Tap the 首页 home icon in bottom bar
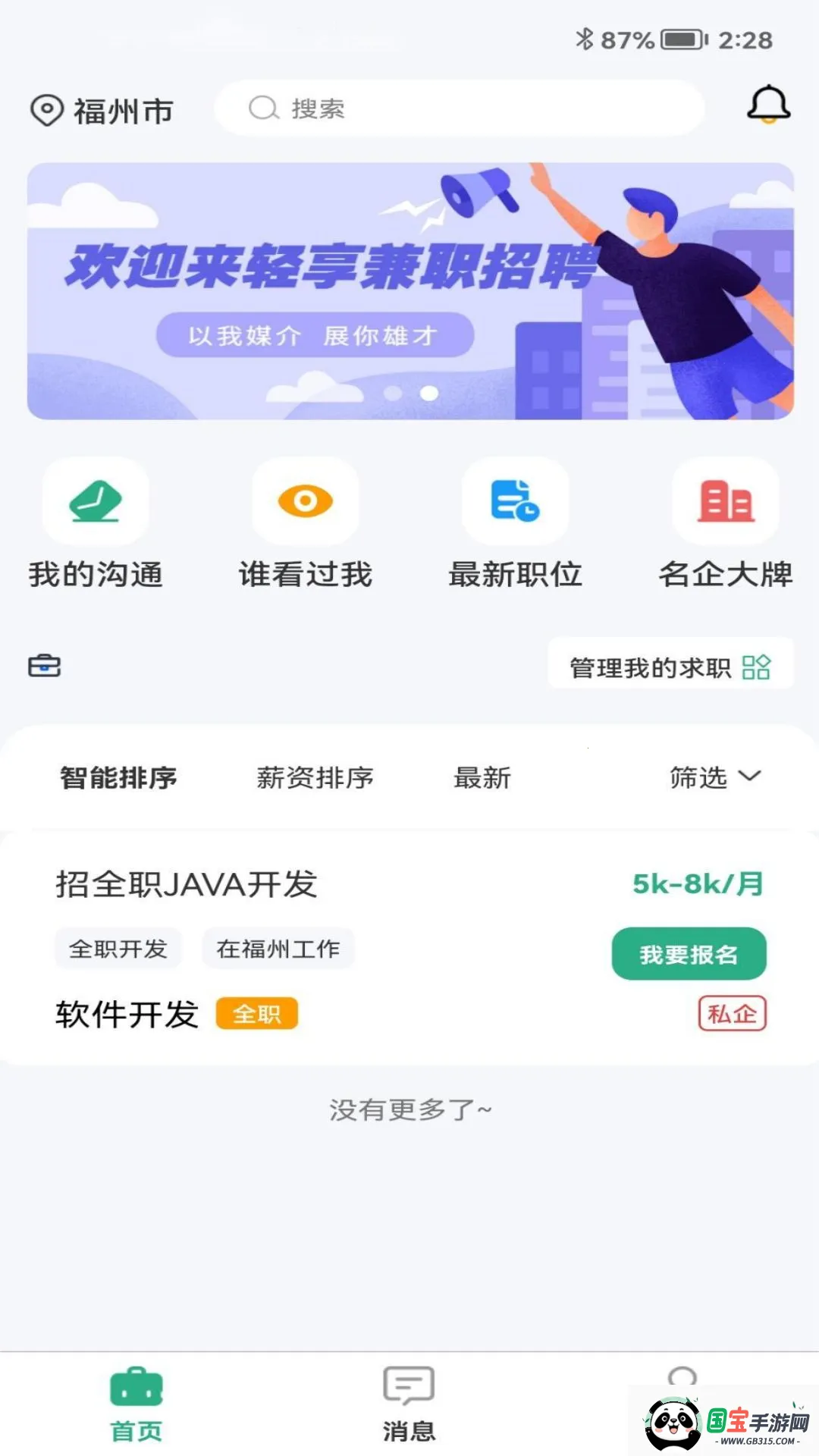The height and width of the screenshot is (1456, 819). pyautogui.click(x=135, y=1387)
